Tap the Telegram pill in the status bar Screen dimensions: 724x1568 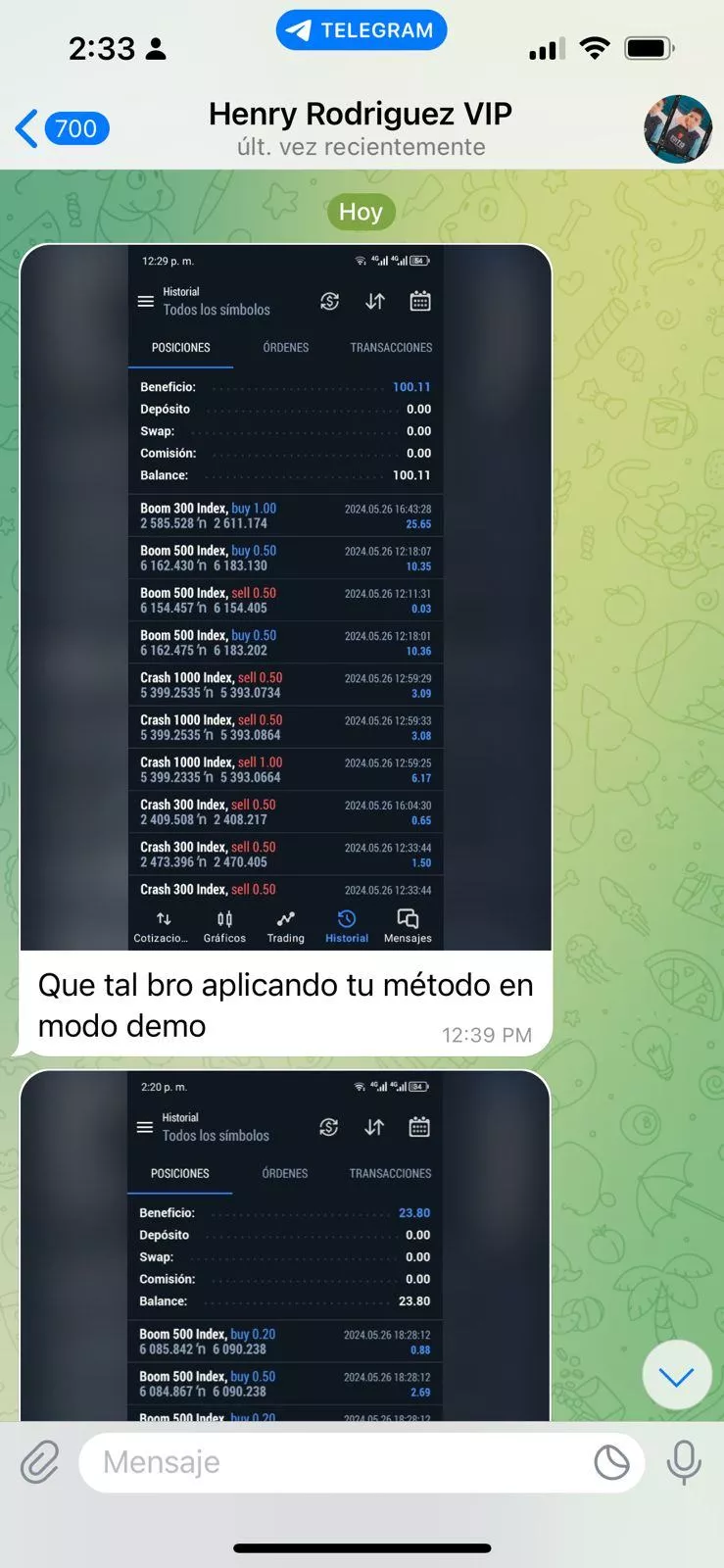click(362, 30)
